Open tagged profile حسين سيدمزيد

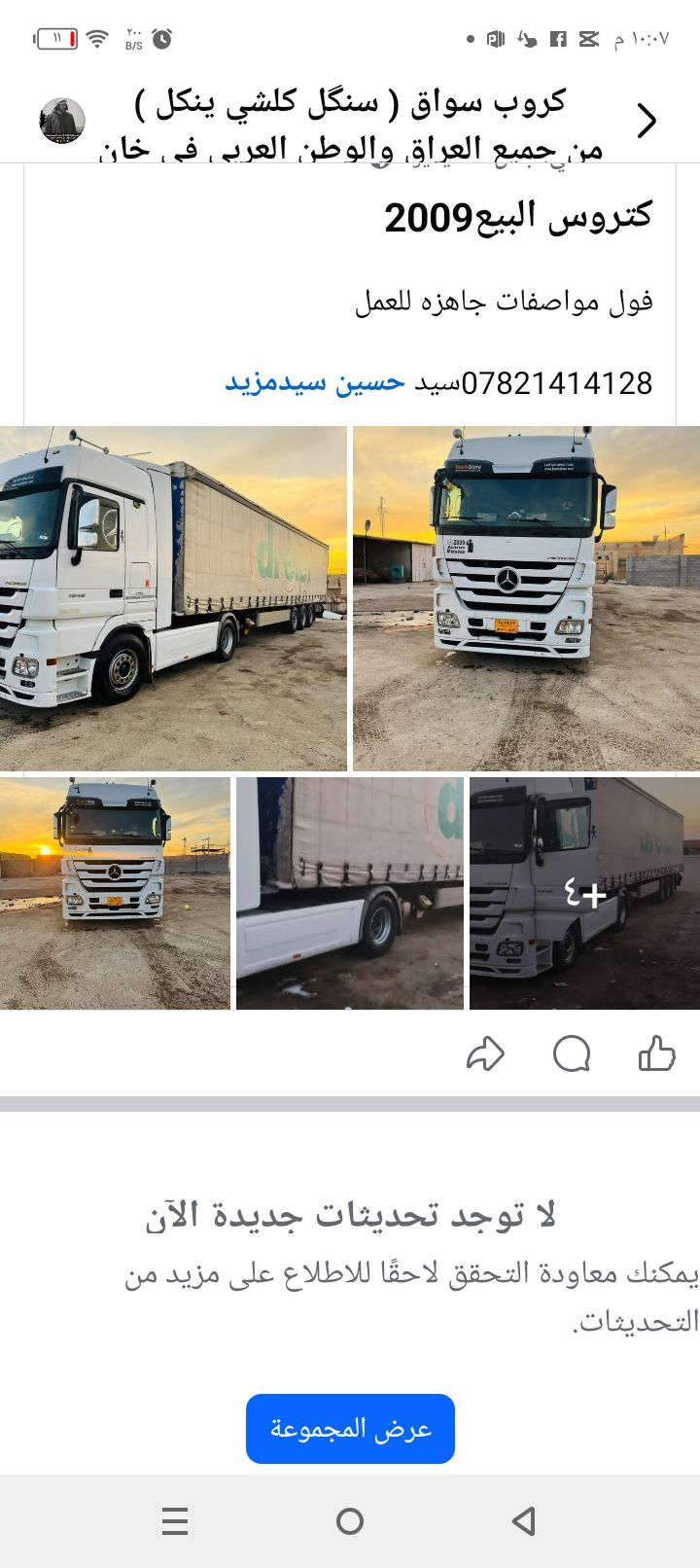coord(315,382)
